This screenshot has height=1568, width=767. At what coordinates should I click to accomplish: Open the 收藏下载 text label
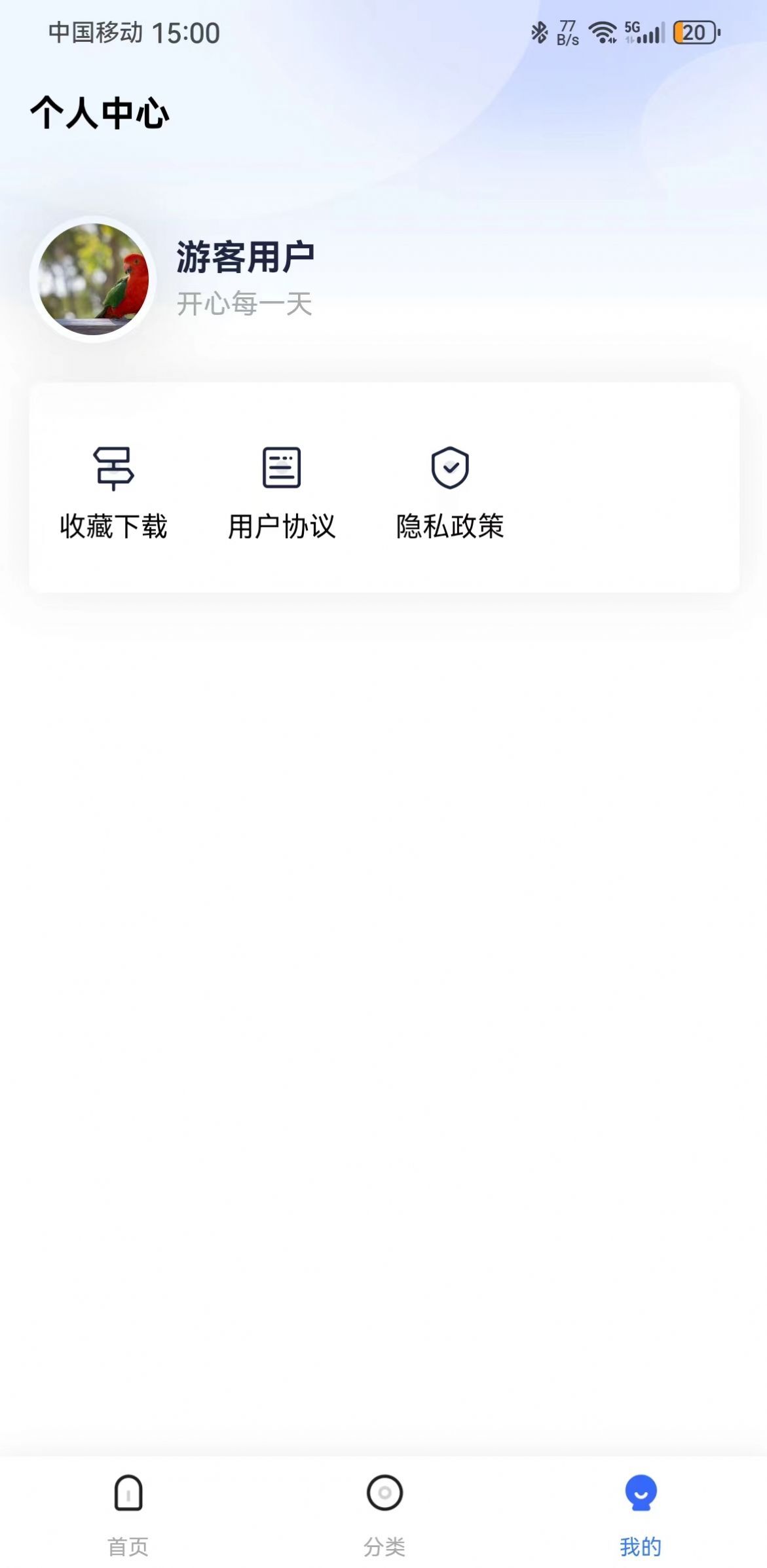(114, 525)
